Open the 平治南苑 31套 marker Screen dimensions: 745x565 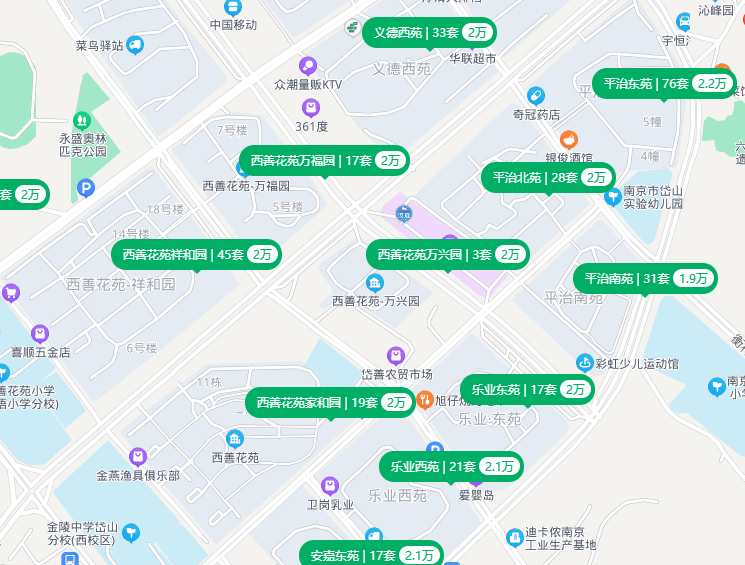click(x=645, y=278)
